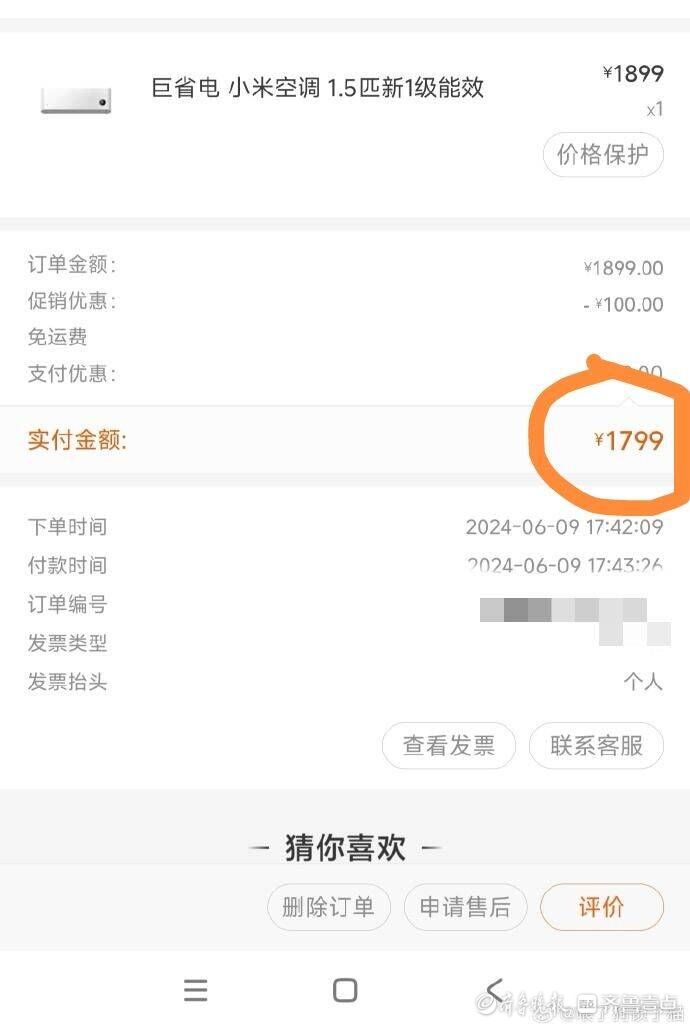This screenshot has width=690, height=1029.
Task: Go to the home screen
Action: coord(345,990)
